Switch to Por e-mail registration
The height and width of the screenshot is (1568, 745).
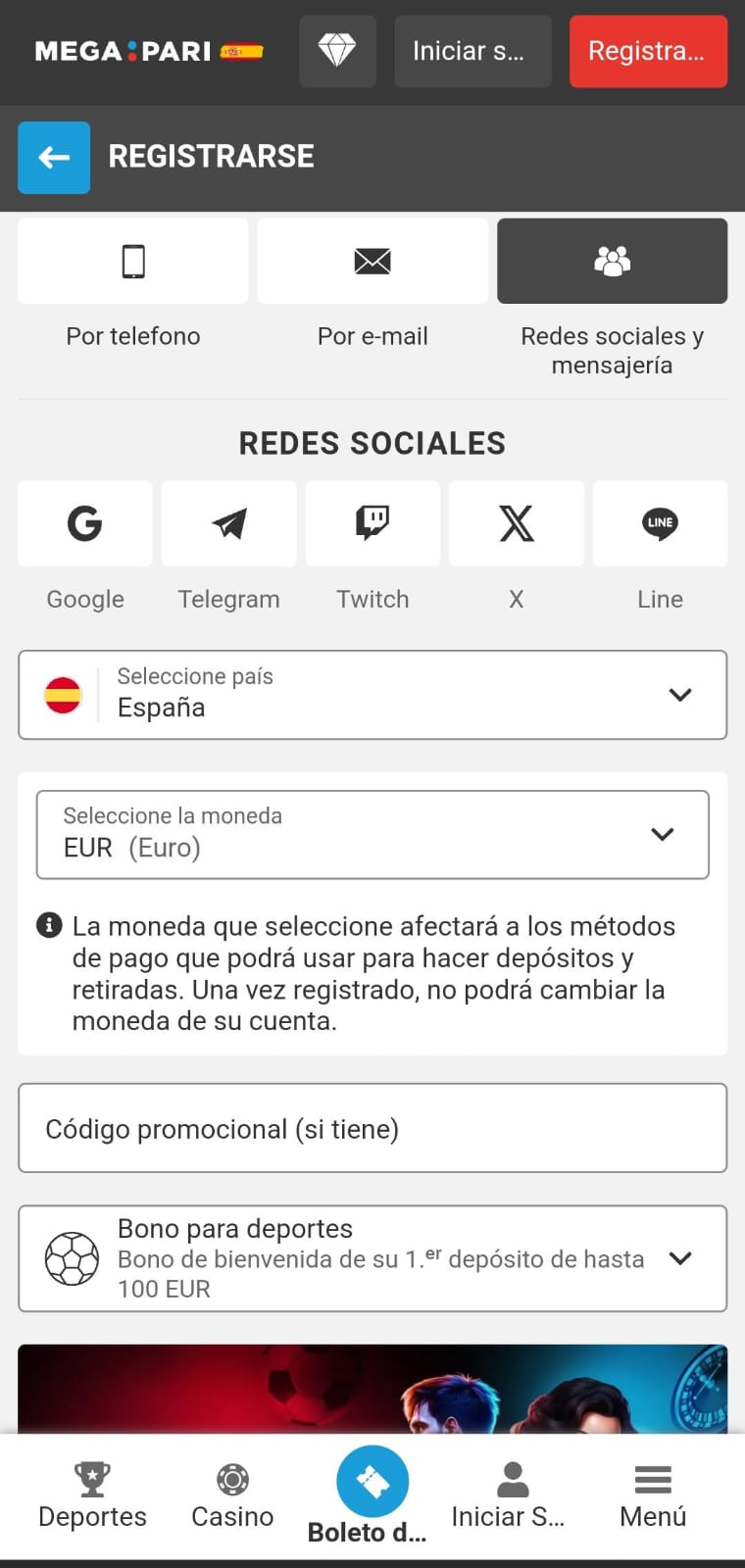(x=372, y=262)
